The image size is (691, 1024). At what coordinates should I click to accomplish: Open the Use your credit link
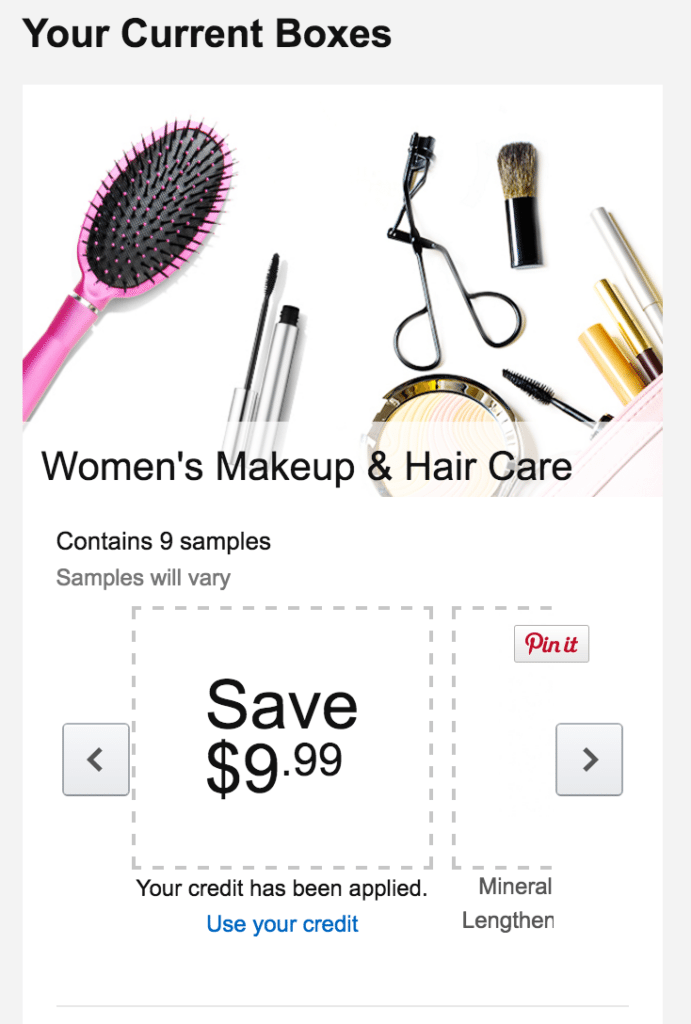[x=282, y=924]
